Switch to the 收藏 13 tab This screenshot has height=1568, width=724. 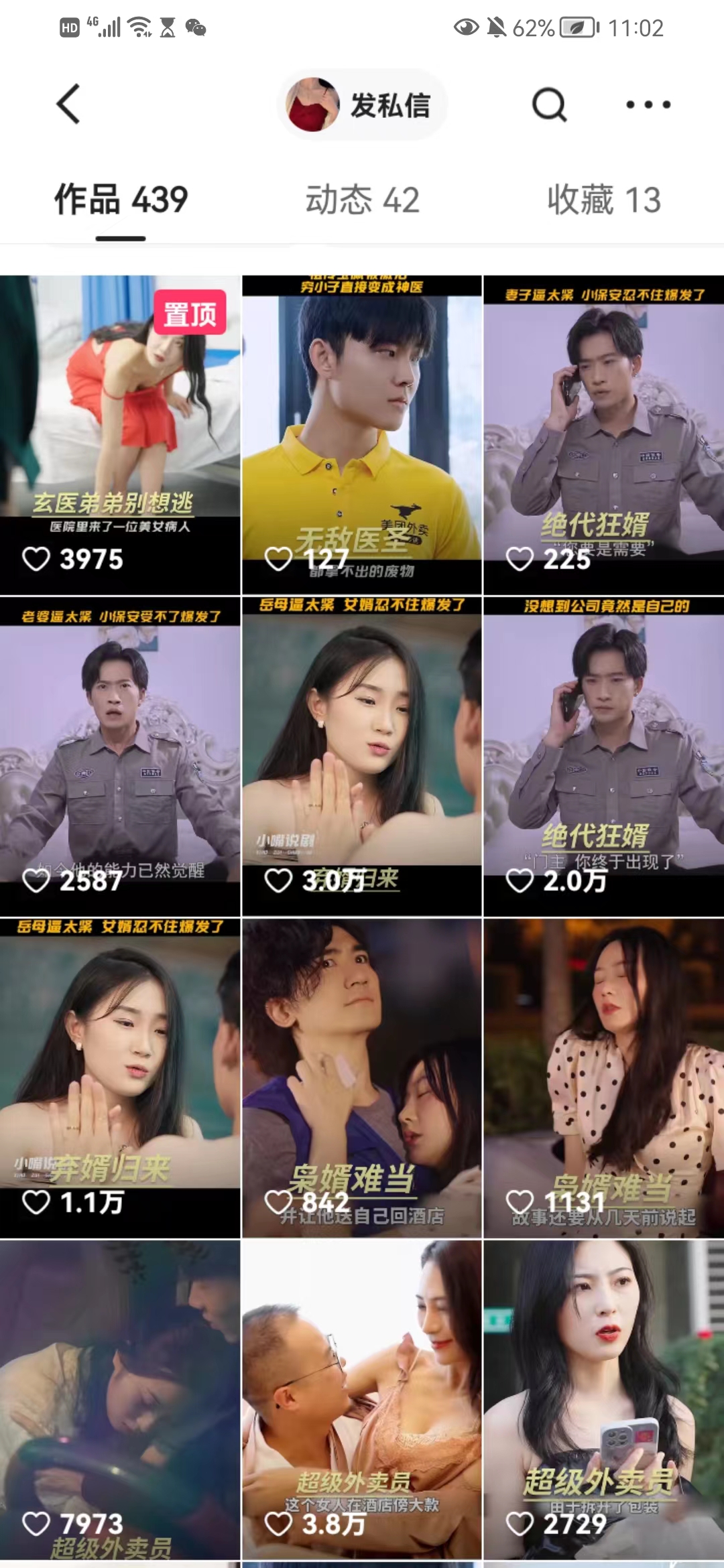603,200
